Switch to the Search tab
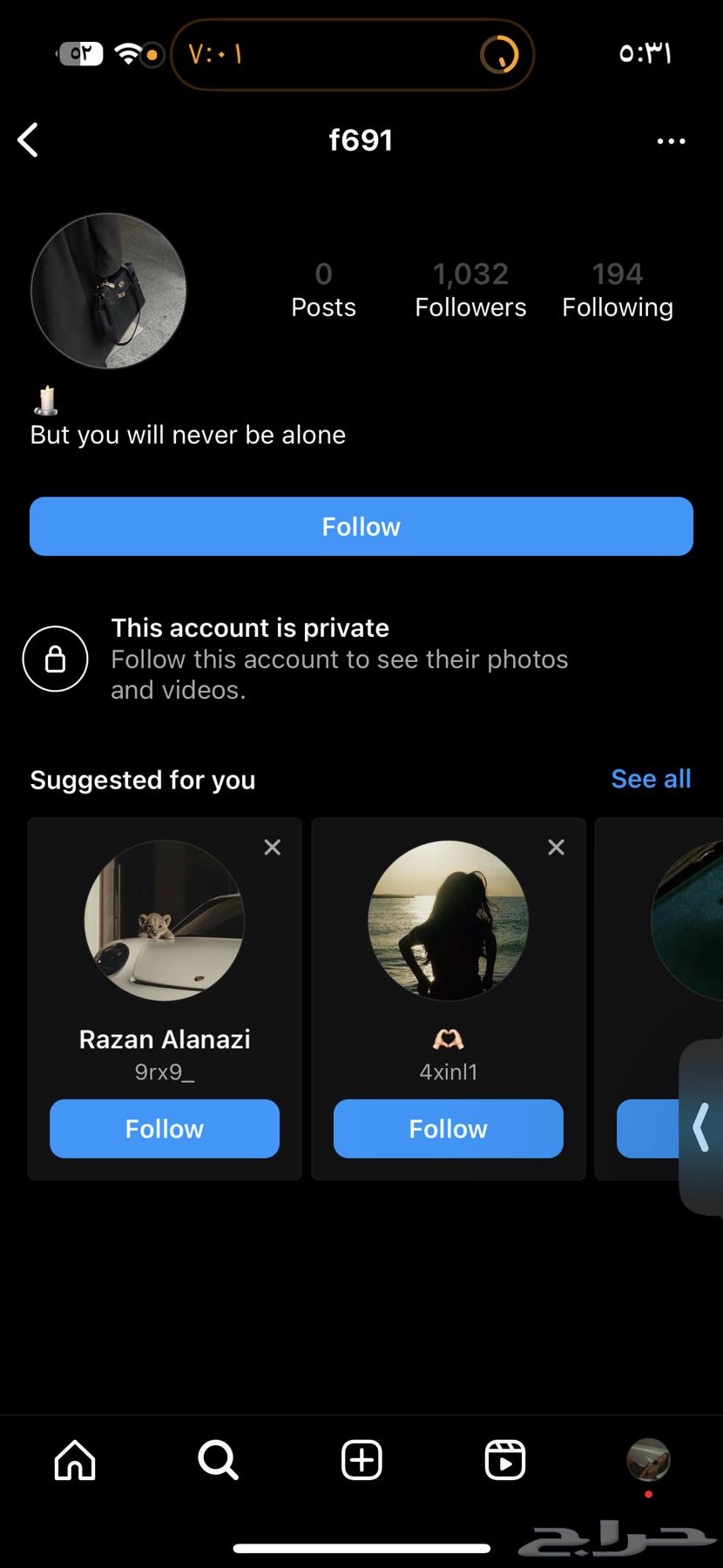Screen dimensions: 723x1568 tap(218, 1460)
